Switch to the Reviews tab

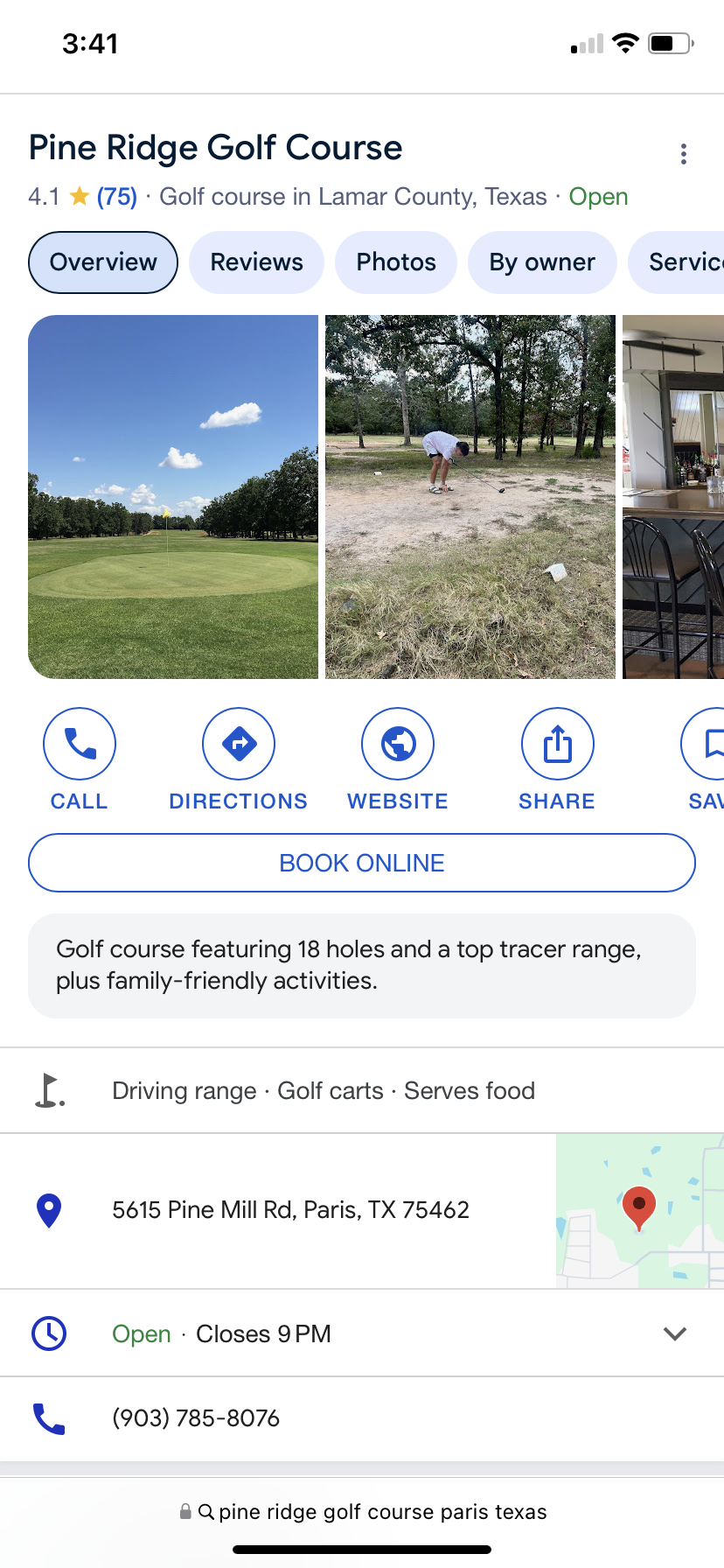click(256, 262)
